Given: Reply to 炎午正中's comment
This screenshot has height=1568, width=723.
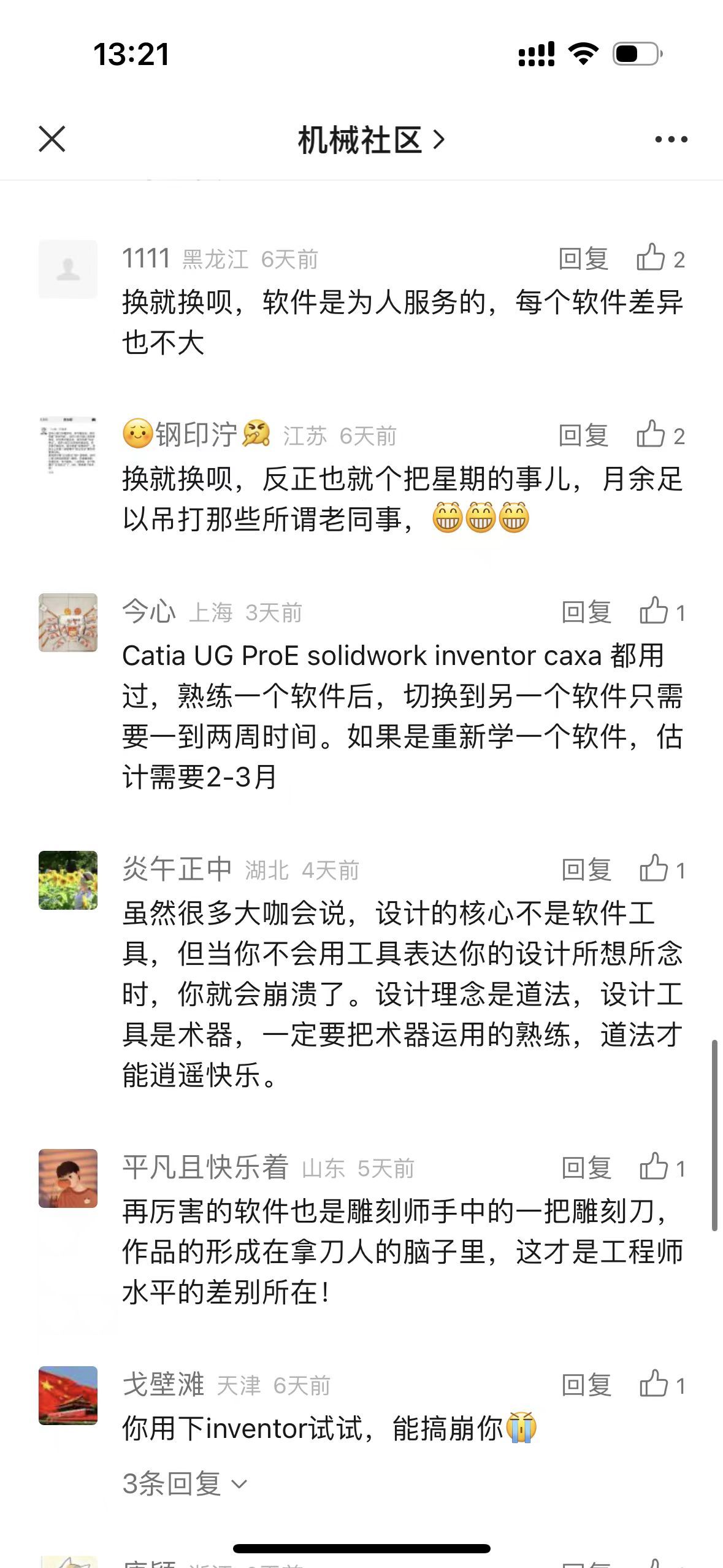Looking at the screenshot, I should point(586,870).
